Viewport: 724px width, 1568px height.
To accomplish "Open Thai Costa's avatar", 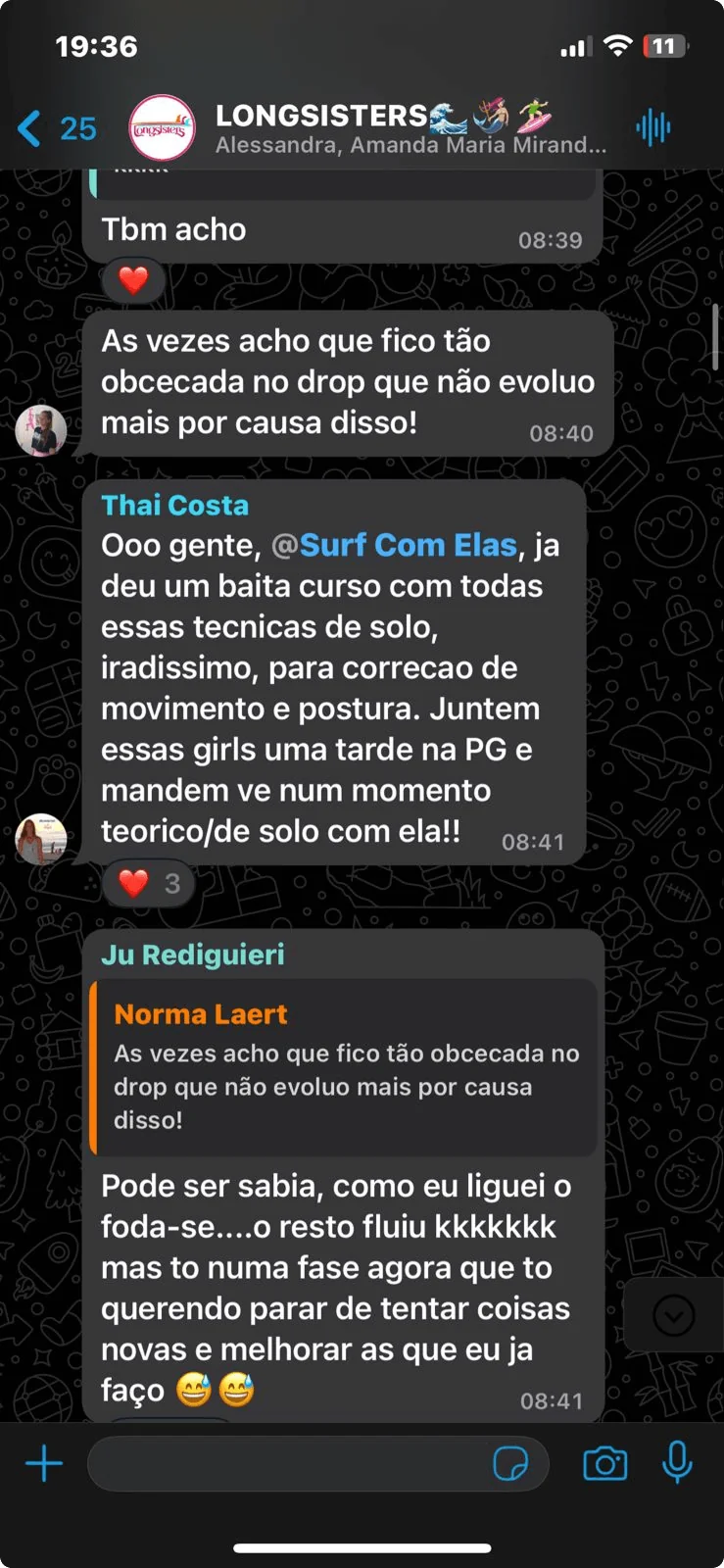I will tap(41, 839).
